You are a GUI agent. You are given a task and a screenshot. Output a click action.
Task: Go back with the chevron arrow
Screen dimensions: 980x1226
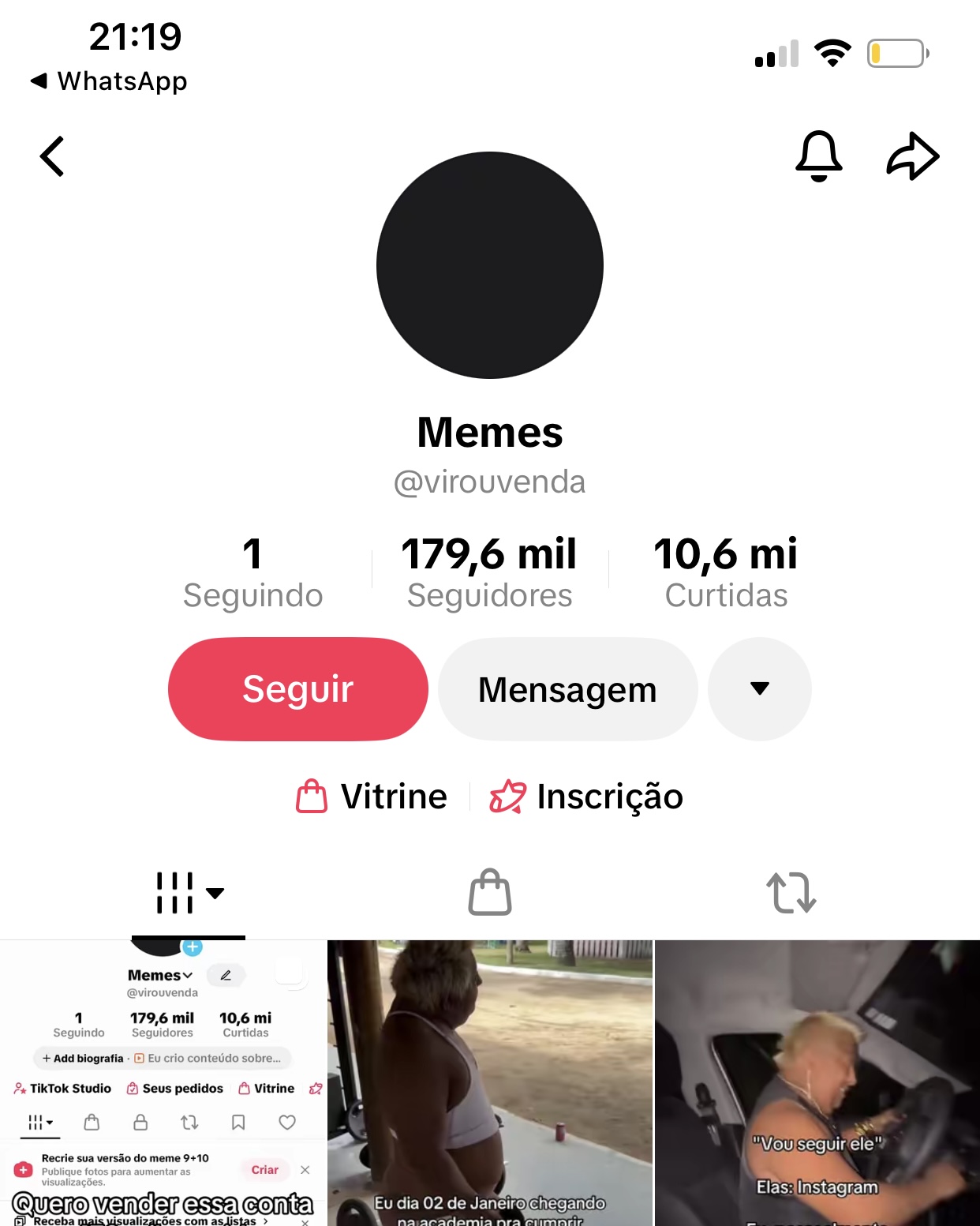click(52, 156)
